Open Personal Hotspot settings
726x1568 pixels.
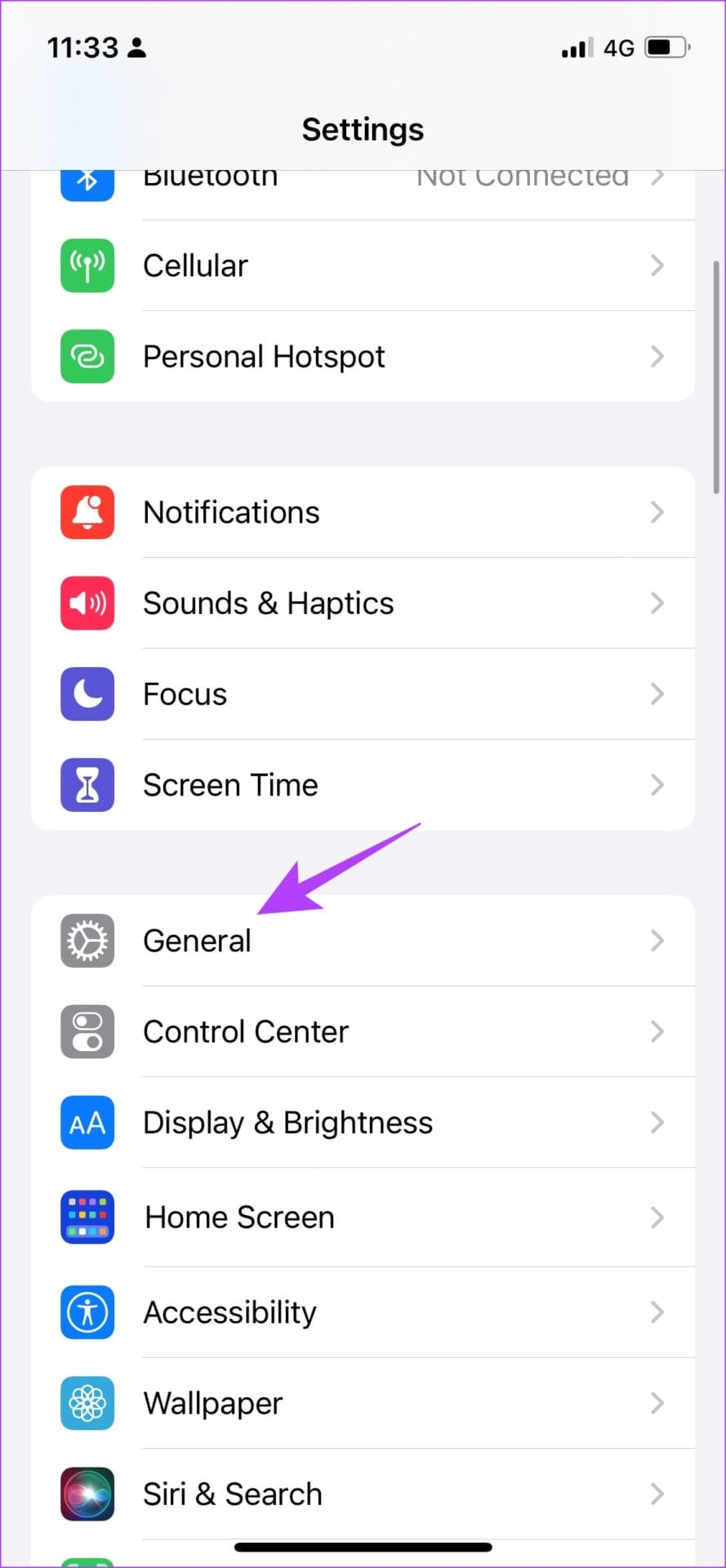[x=363, y=357]
